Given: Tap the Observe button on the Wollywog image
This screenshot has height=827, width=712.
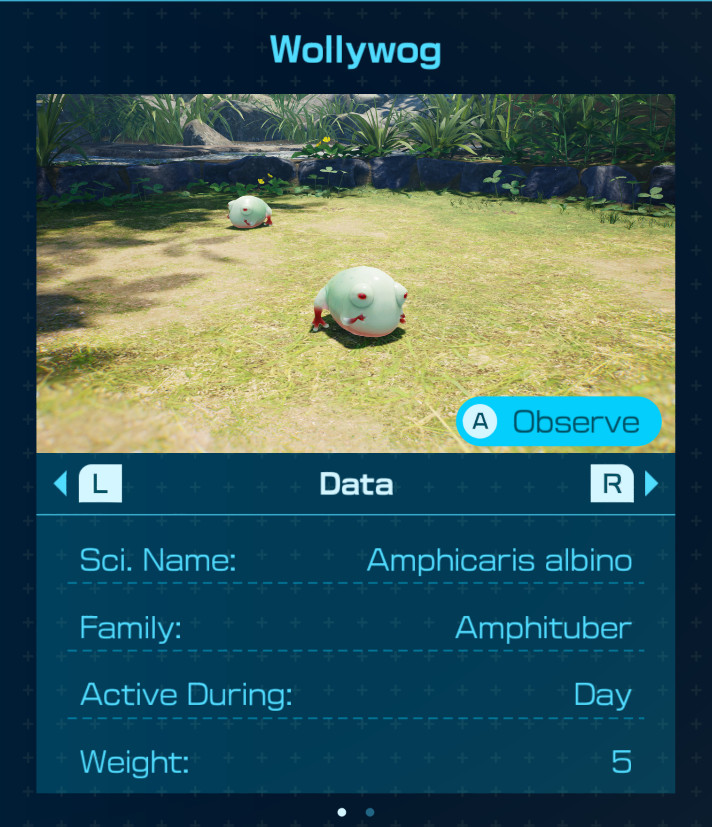Looking at the screenshot, I should click(x=559, y=421).
